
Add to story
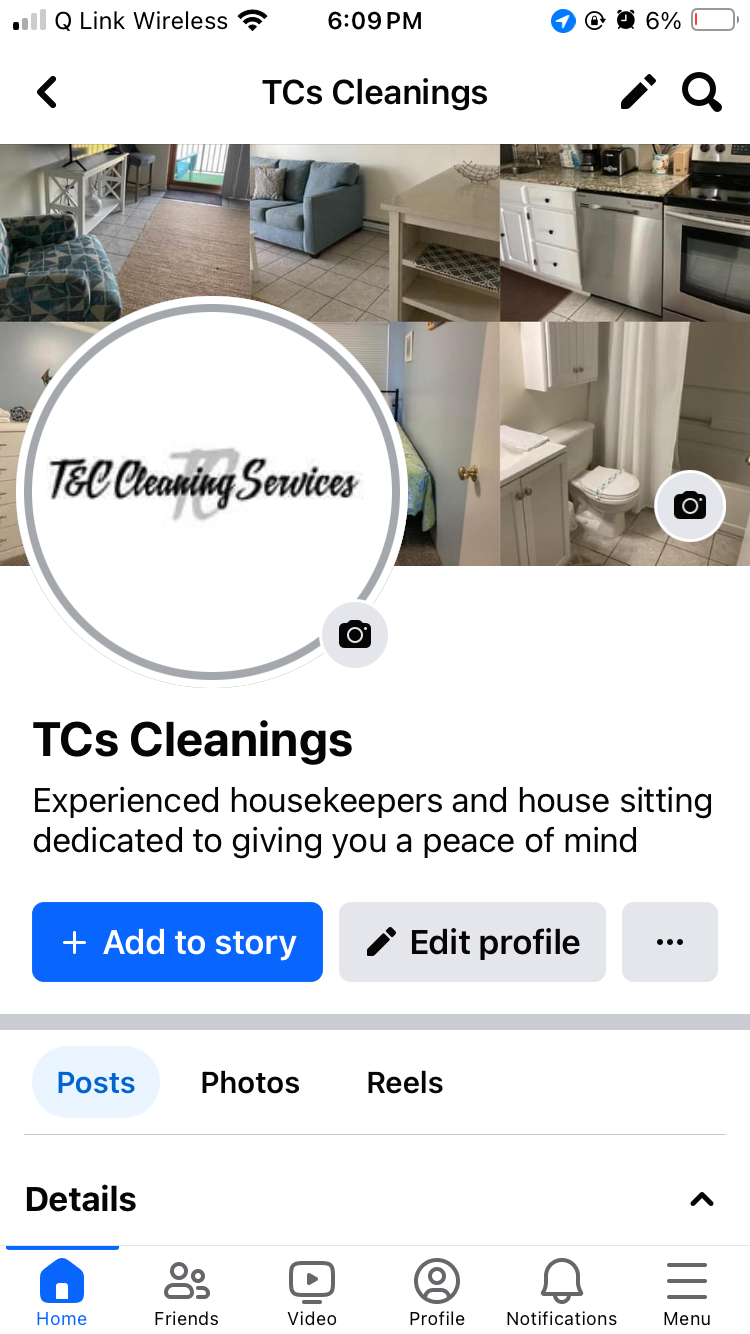pos(178,942)
